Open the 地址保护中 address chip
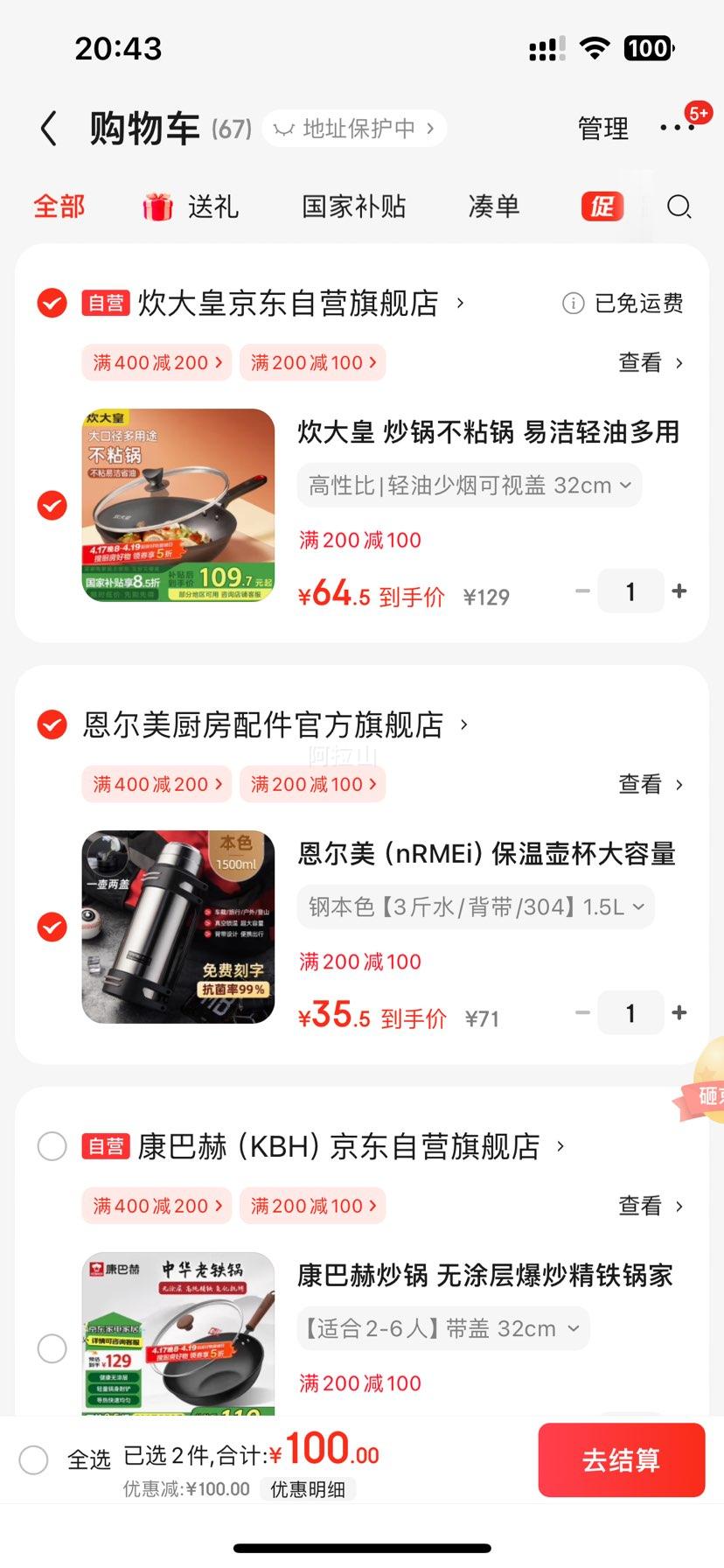 (x=354, y=129)
